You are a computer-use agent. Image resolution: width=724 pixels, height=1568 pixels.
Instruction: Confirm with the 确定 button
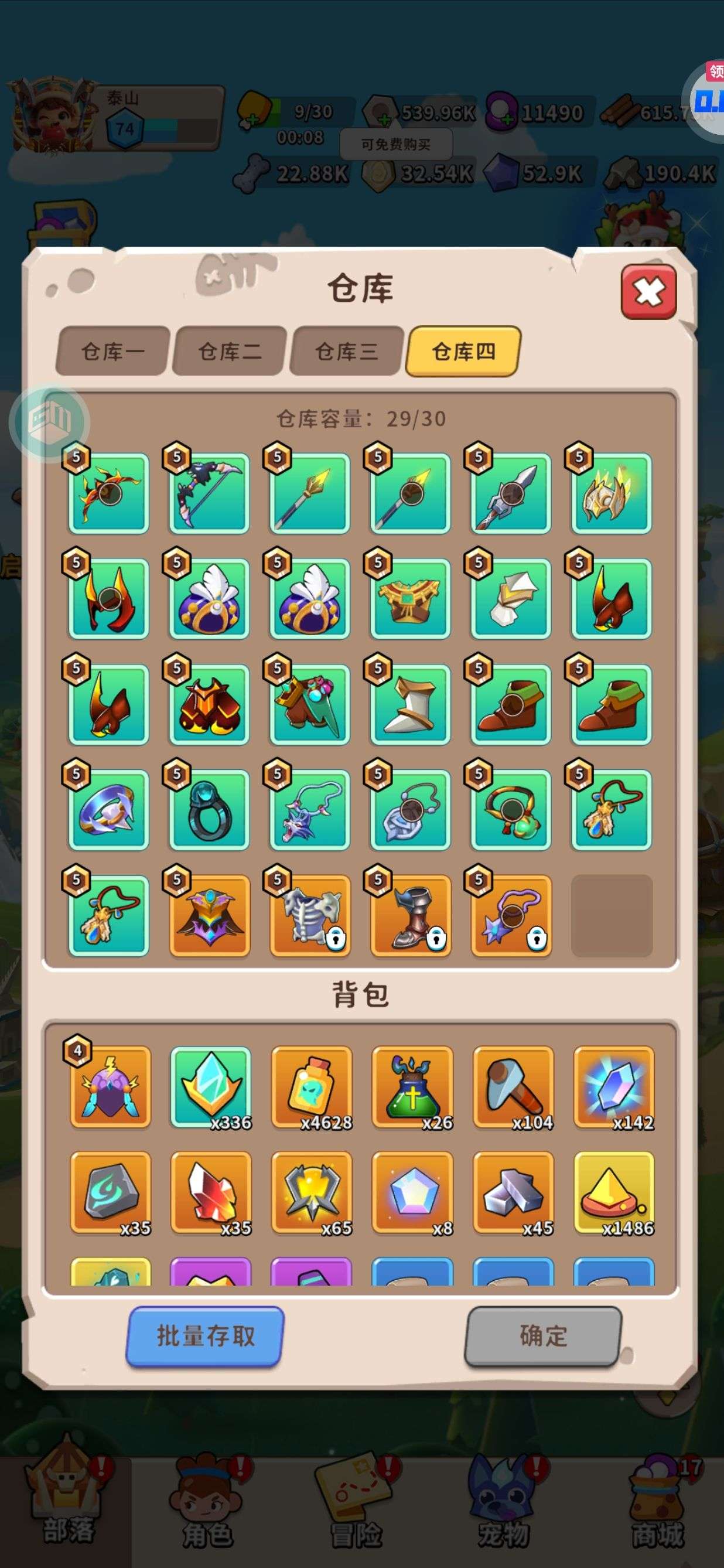(x=544, y=1336)
